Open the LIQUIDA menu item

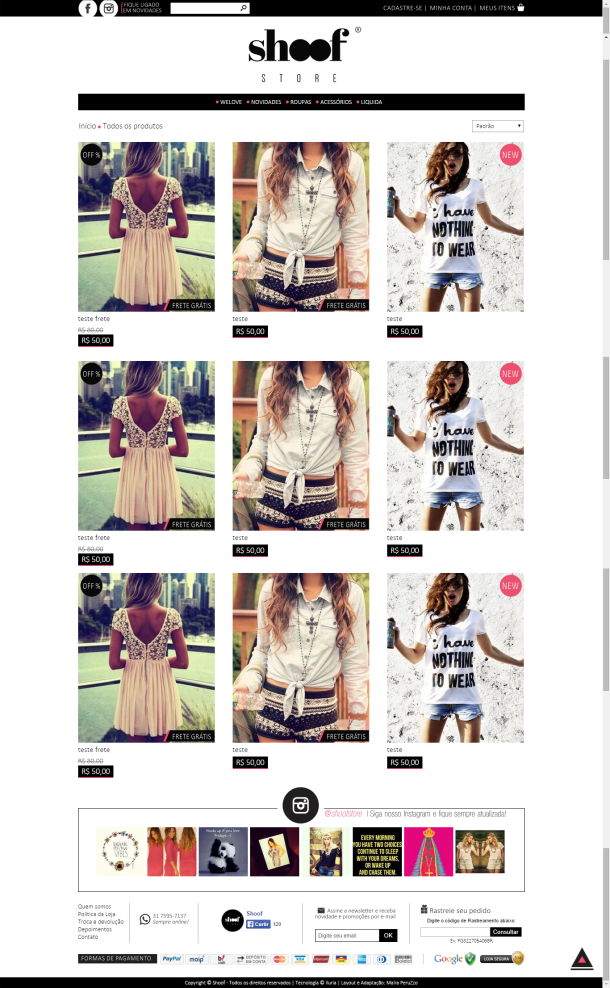370,102
